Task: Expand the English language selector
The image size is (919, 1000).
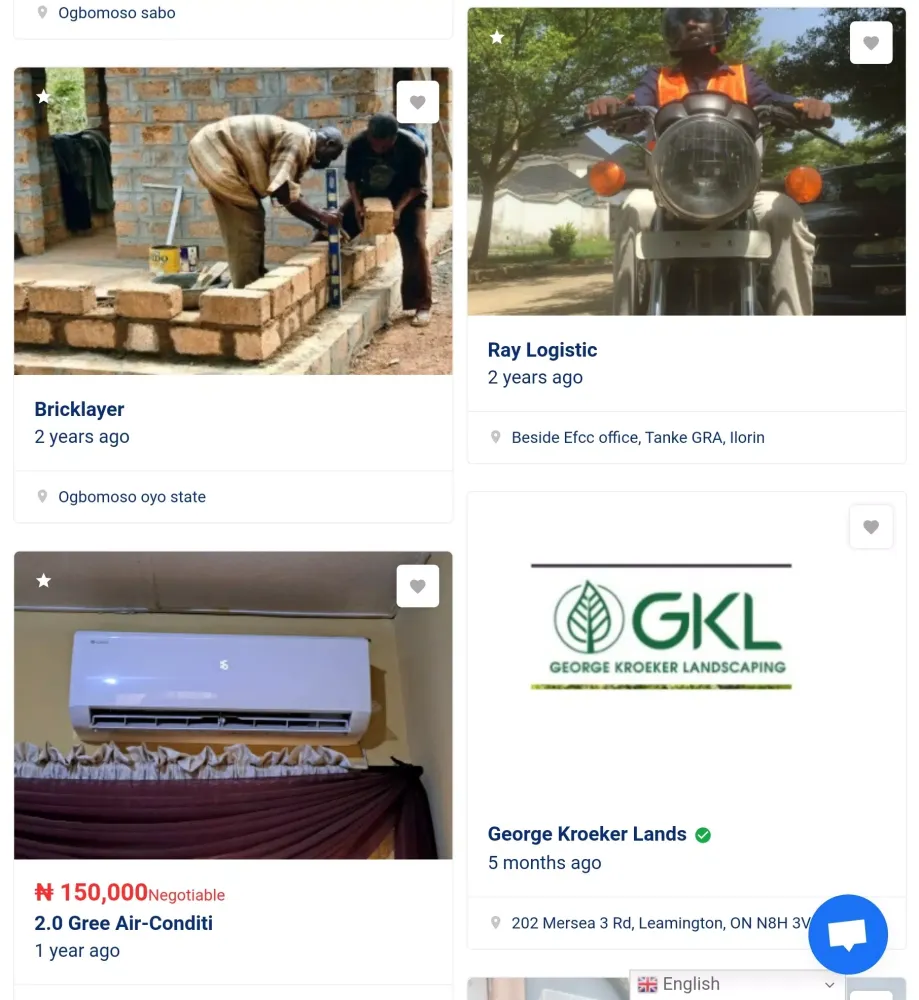Action: coord(737,984)
